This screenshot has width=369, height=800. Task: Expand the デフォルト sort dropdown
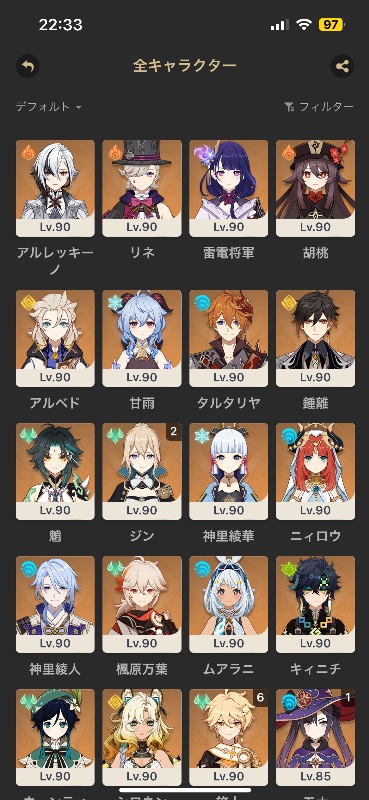(48, 107)
